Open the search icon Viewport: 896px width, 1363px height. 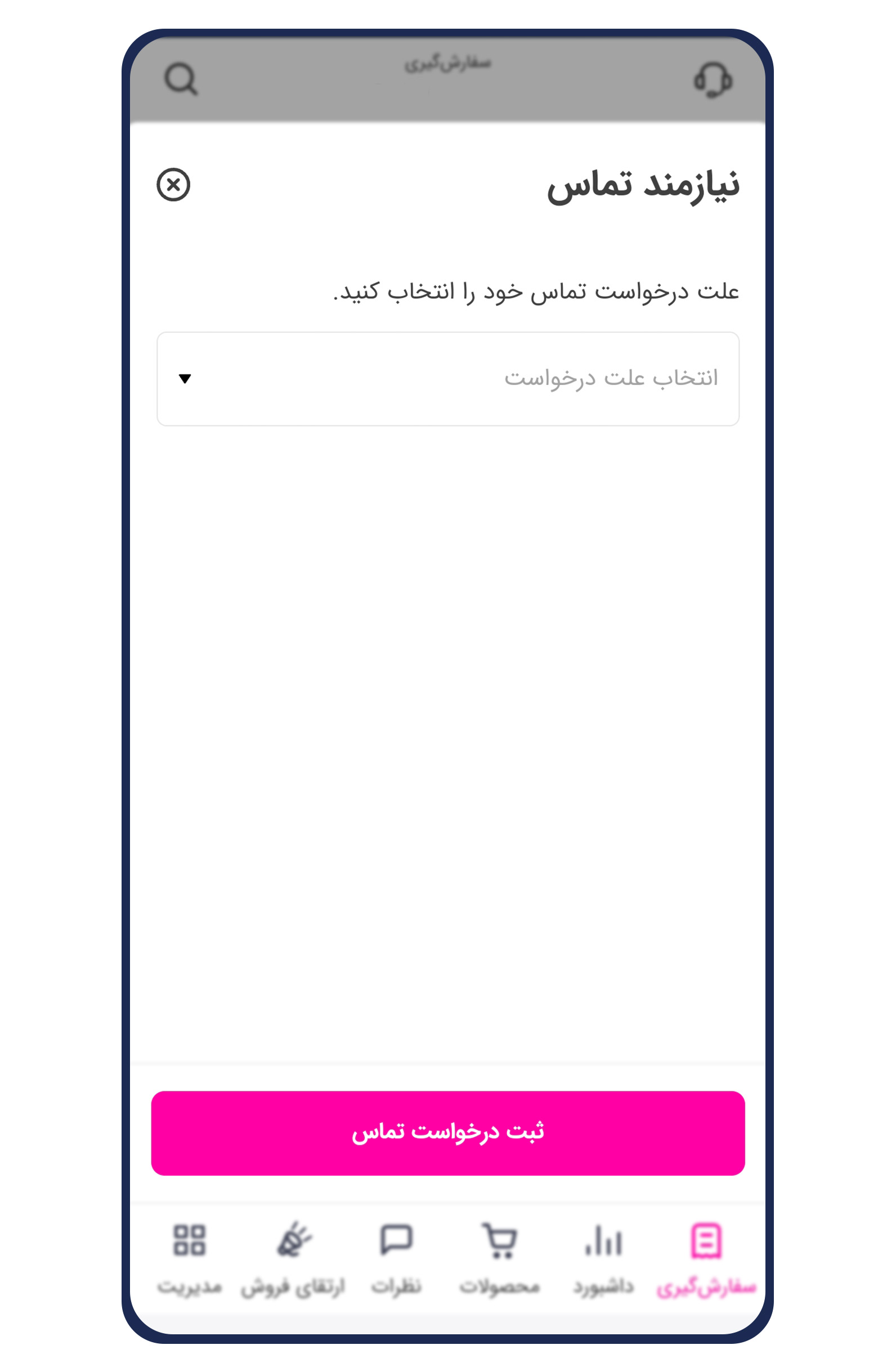click(x=181, y=79)
